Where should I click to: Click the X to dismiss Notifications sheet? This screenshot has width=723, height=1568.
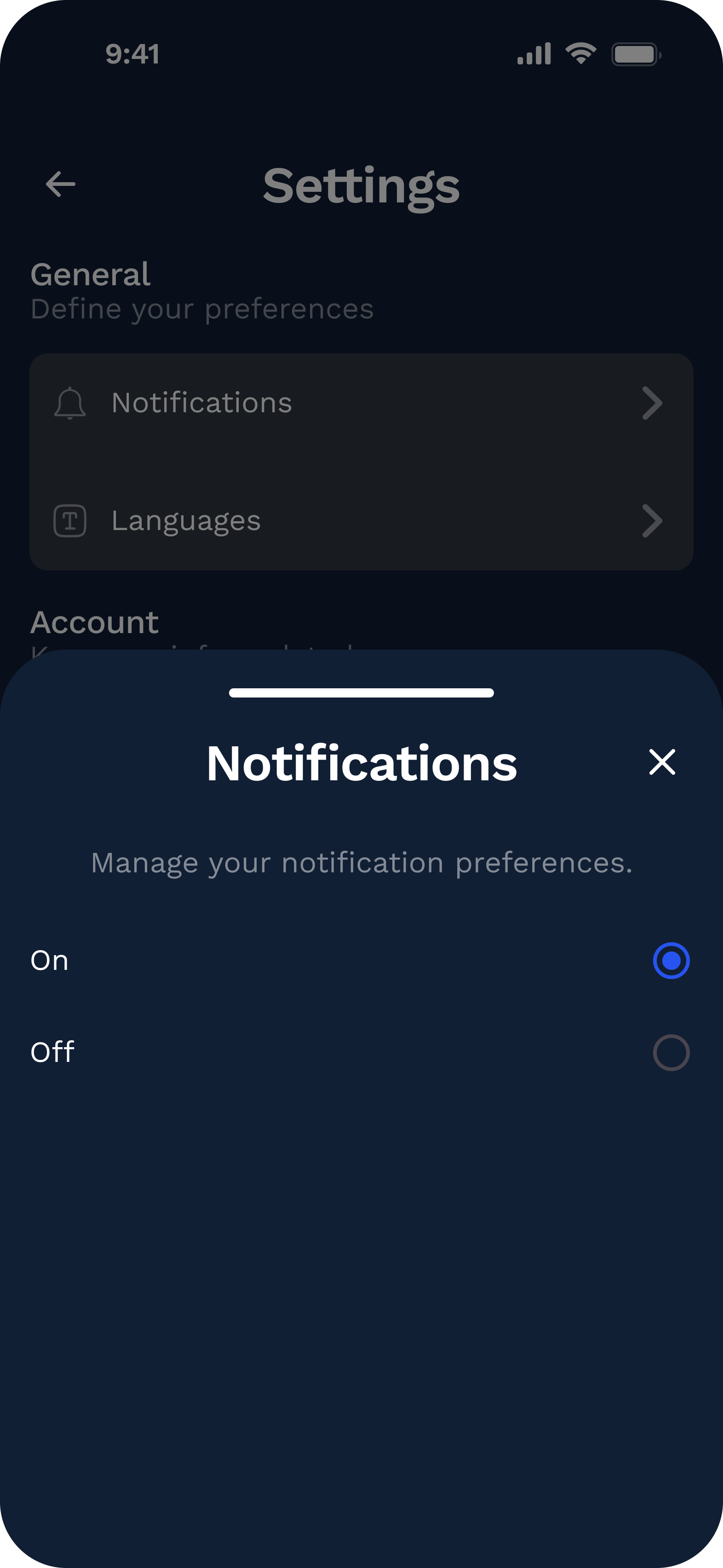click(x=661, y=762)
